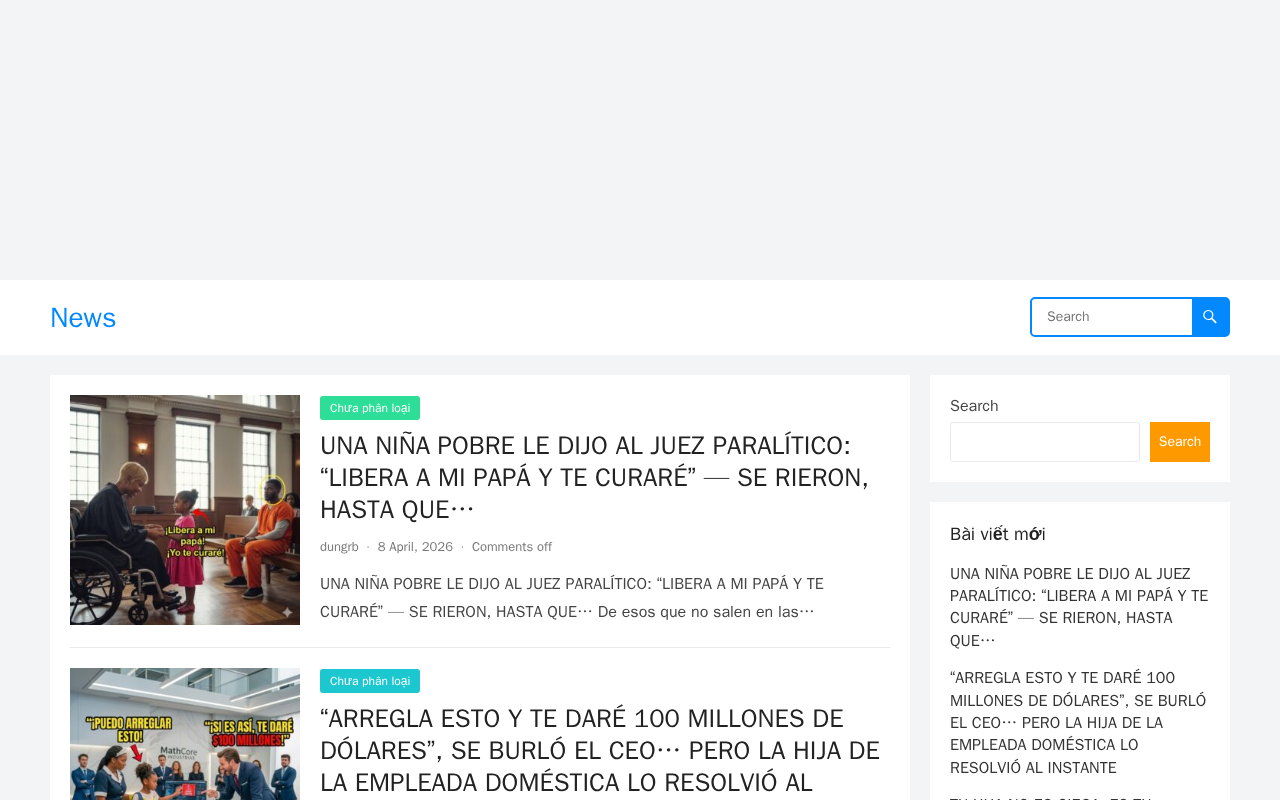Open the 'UNA NIÑA POBRE' article headline
Image resolution: width=1280 pixels, height=800 pixels.
[x=594, y=478]
